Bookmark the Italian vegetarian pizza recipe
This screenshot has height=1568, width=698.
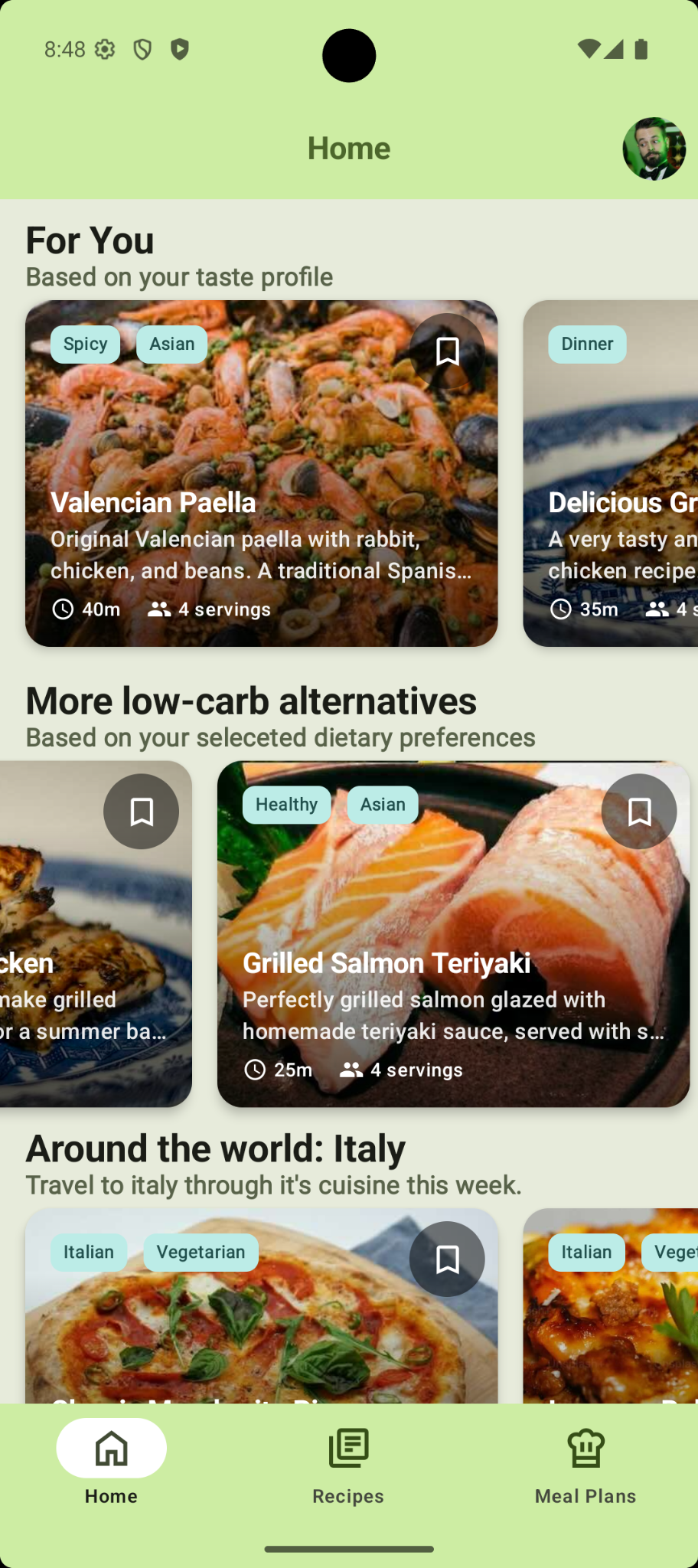447,1259
